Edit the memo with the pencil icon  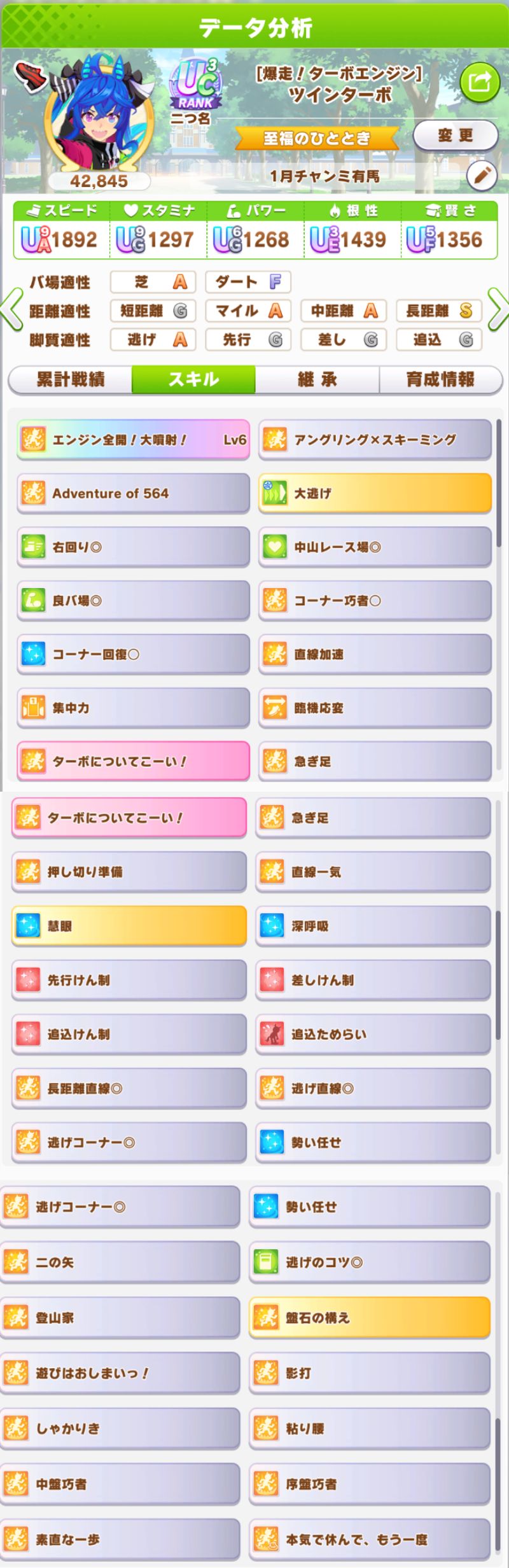pyautogui.click(x=482, y=175)
